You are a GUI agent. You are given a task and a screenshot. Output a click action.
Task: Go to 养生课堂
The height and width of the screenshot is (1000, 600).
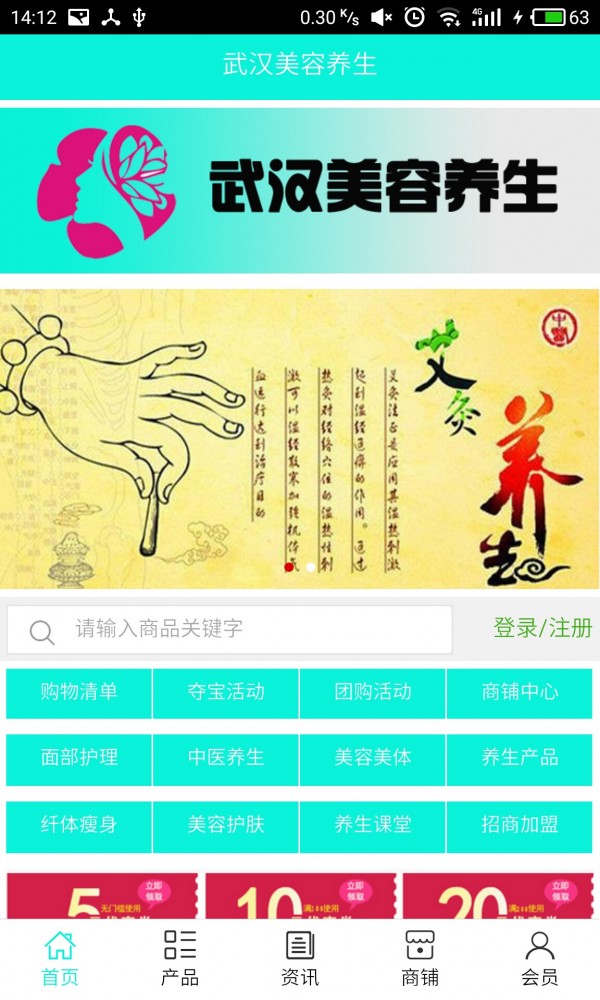(x=373, y=825)
